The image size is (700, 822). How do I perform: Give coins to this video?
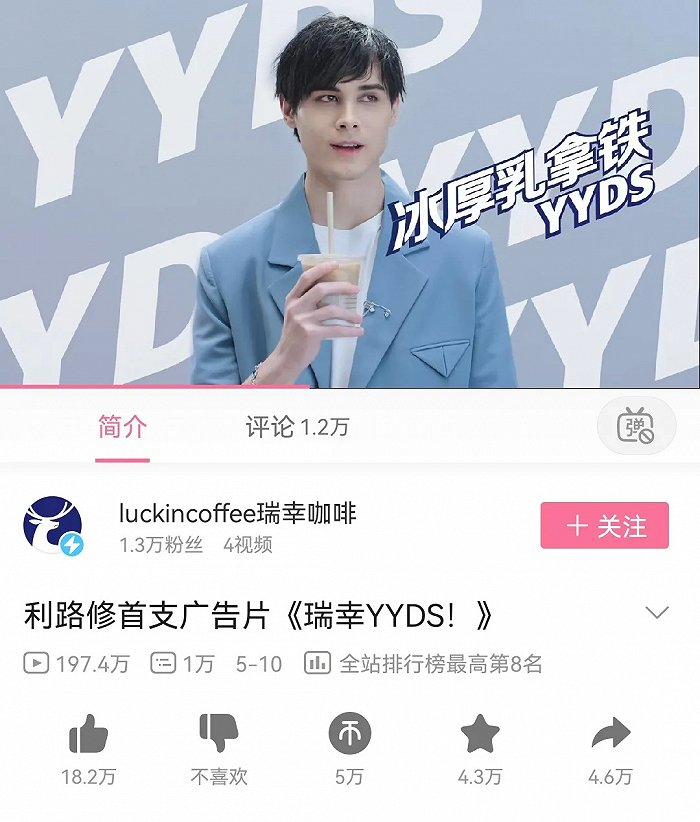tap(349, 736)
